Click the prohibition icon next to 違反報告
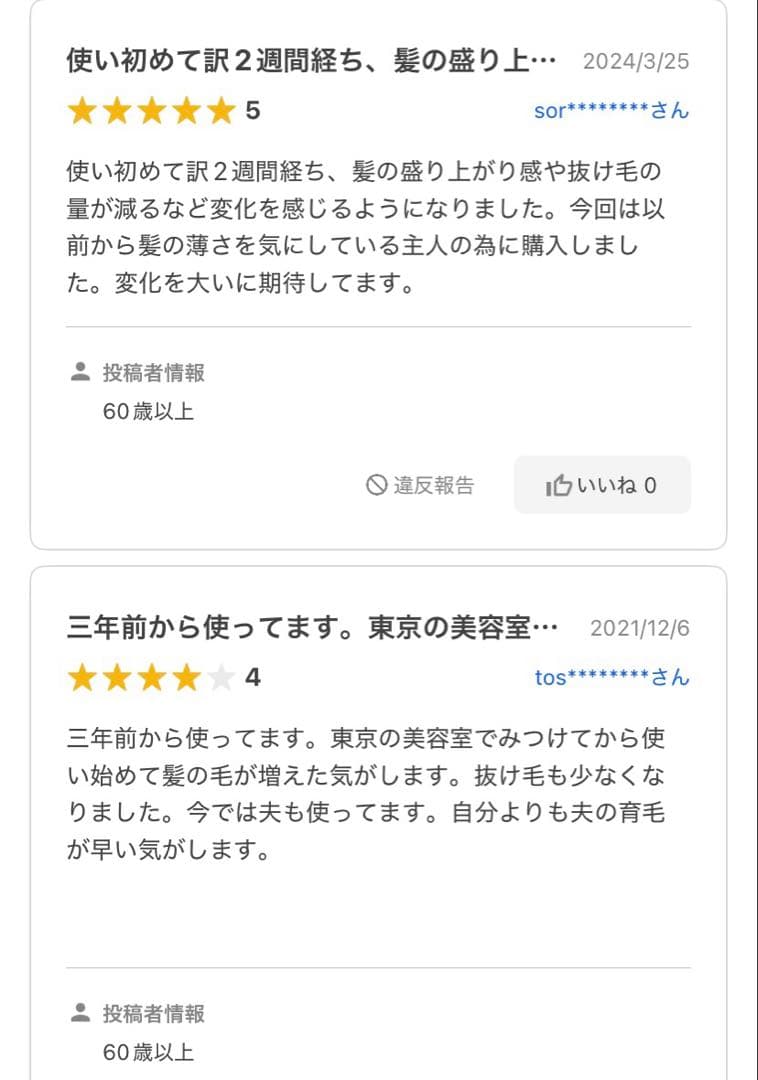758x1080 pixels. tap(378, 484)
